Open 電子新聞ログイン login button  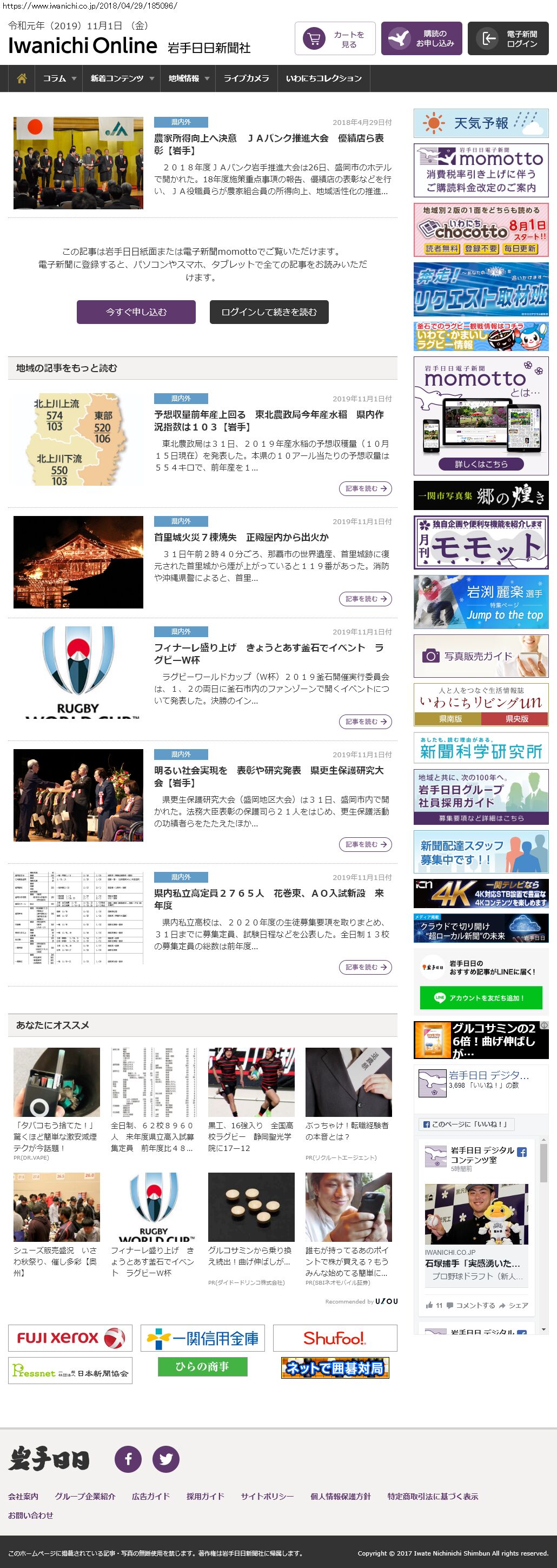(x=508, y=39)
